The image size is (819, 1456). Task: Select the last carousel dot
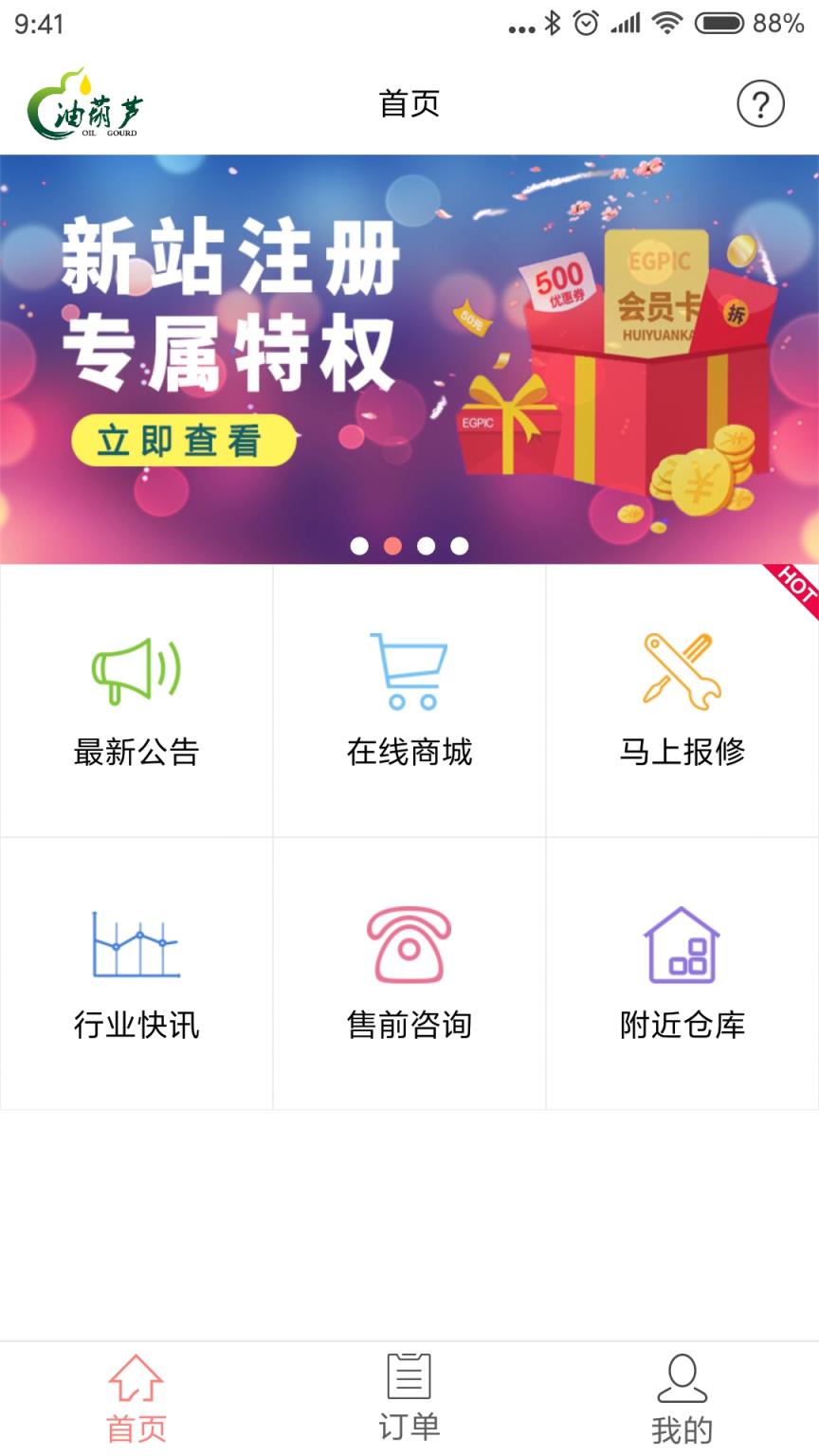tap(459, 545)
